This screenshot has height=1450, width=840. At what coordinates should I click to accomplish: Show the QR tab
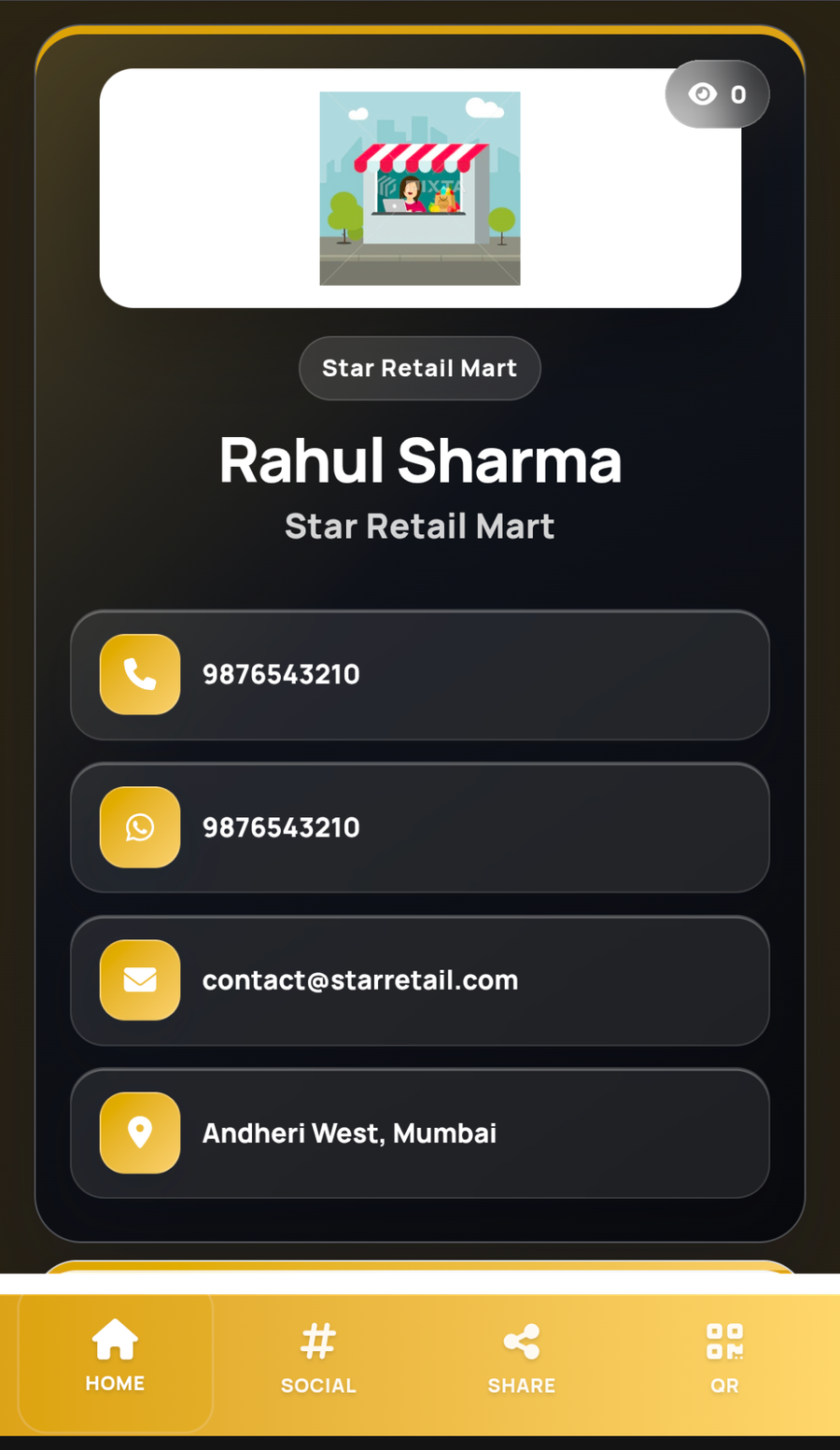(724, 1359)
